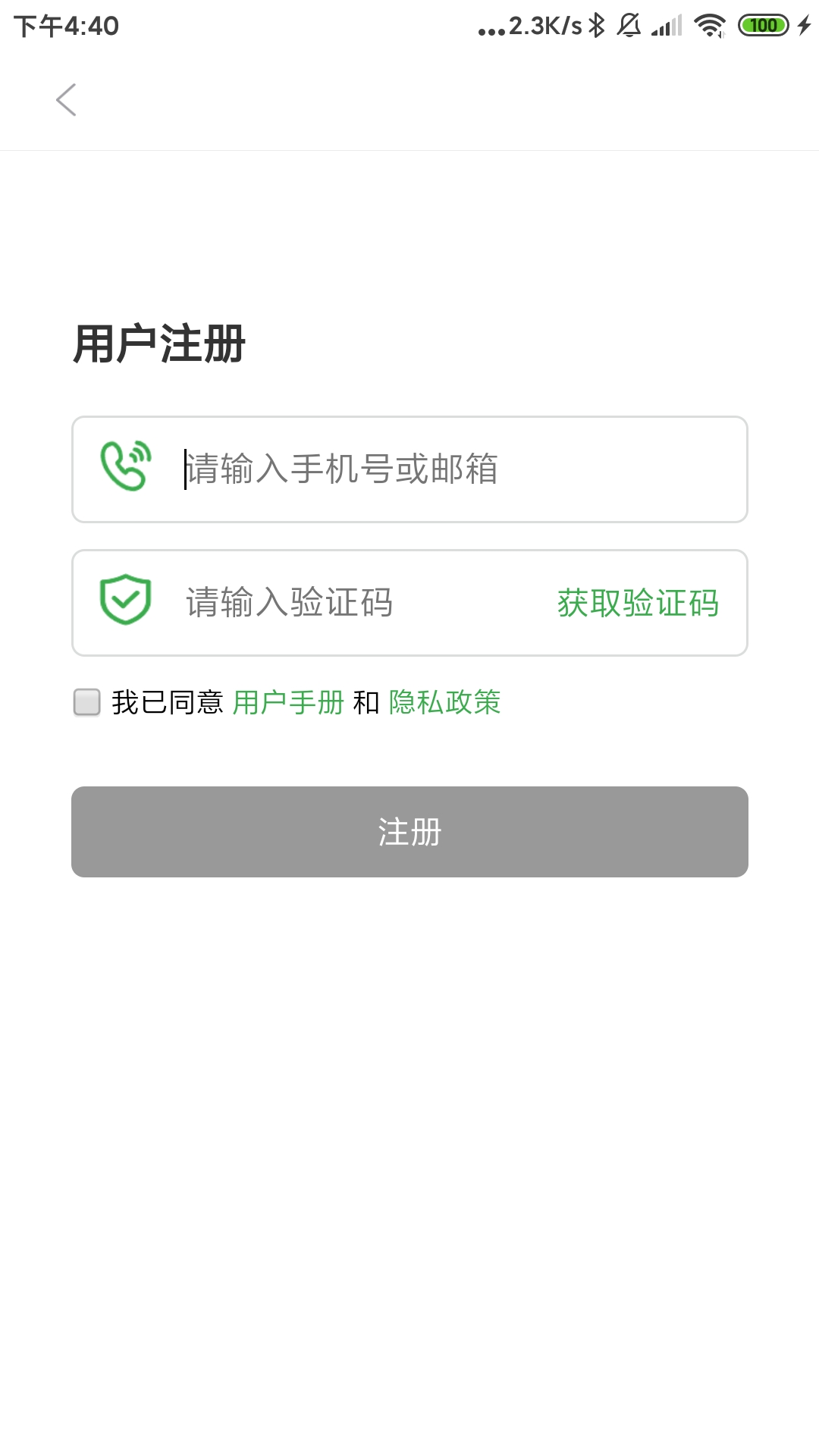Request a verification code (获取验证码)
The image size is (819, 1456).
(x=638, y=604)
